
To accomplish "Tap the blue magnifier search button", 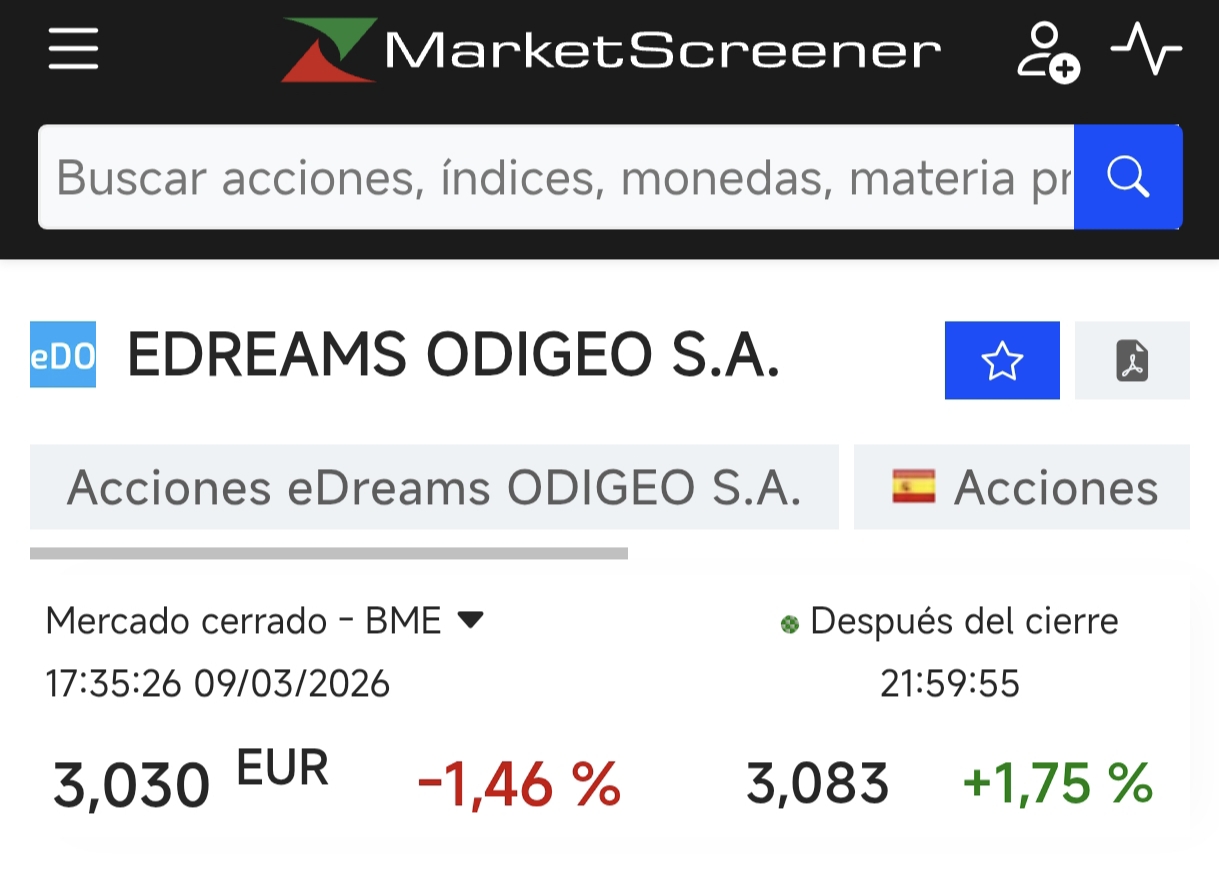I will coord(1128,177).
